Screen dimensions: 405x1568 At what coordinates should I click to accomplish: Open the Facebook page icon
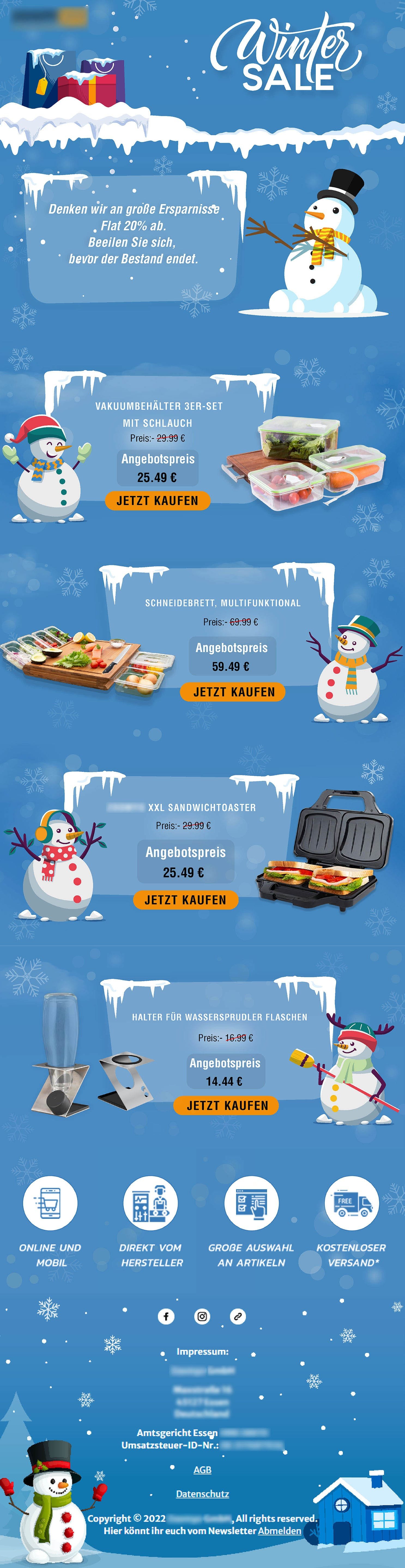pos(166,1316)
